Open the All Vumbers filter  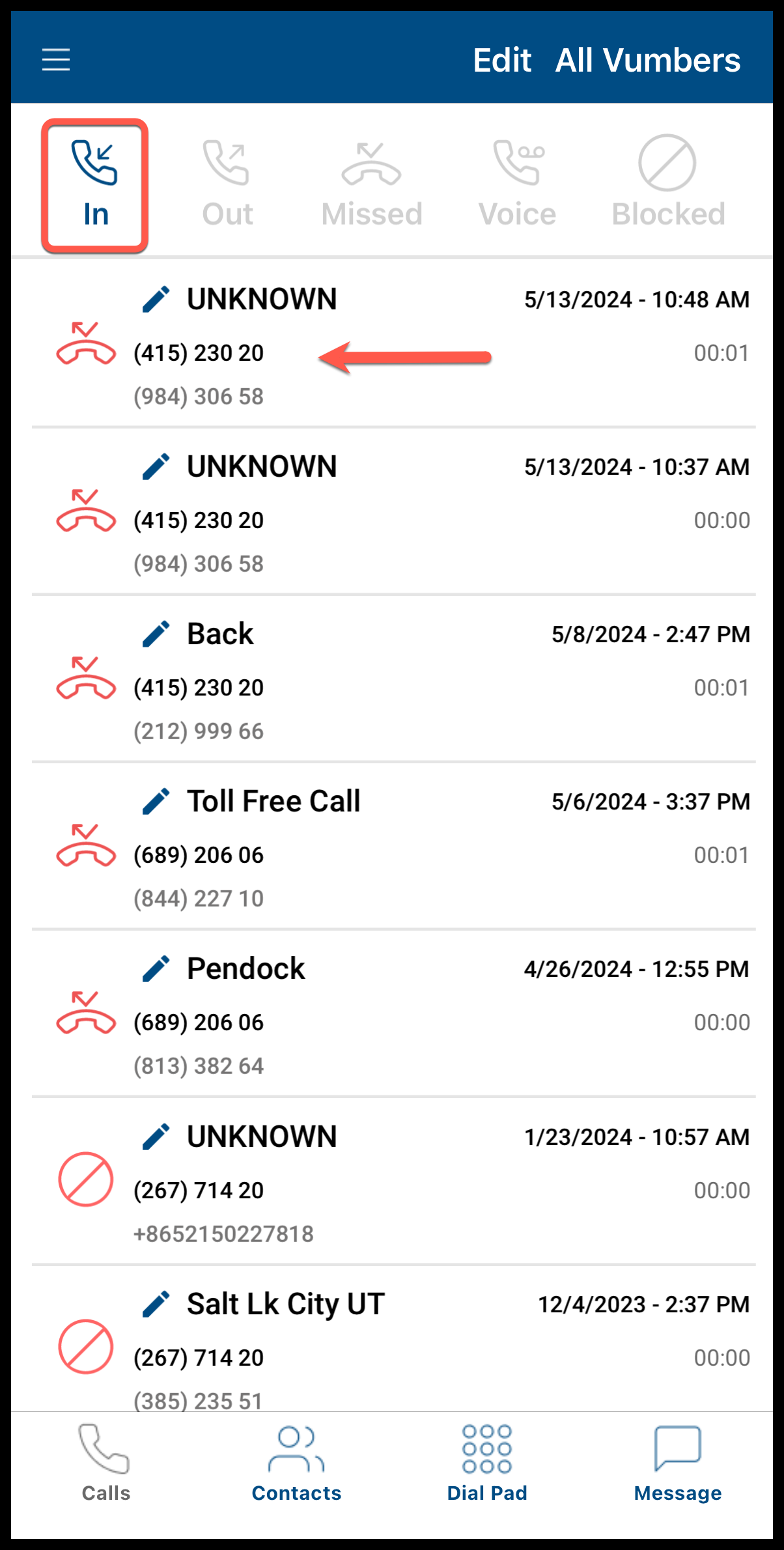point(647,61)
